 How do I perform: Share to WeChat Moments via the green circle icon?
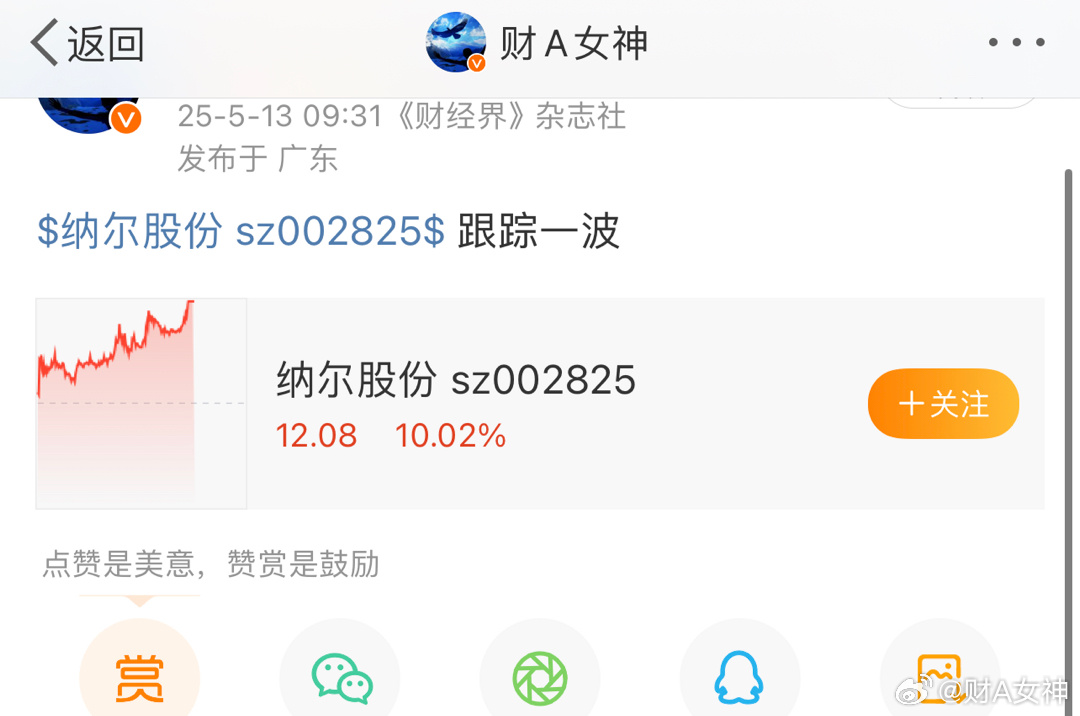(540, 677)
